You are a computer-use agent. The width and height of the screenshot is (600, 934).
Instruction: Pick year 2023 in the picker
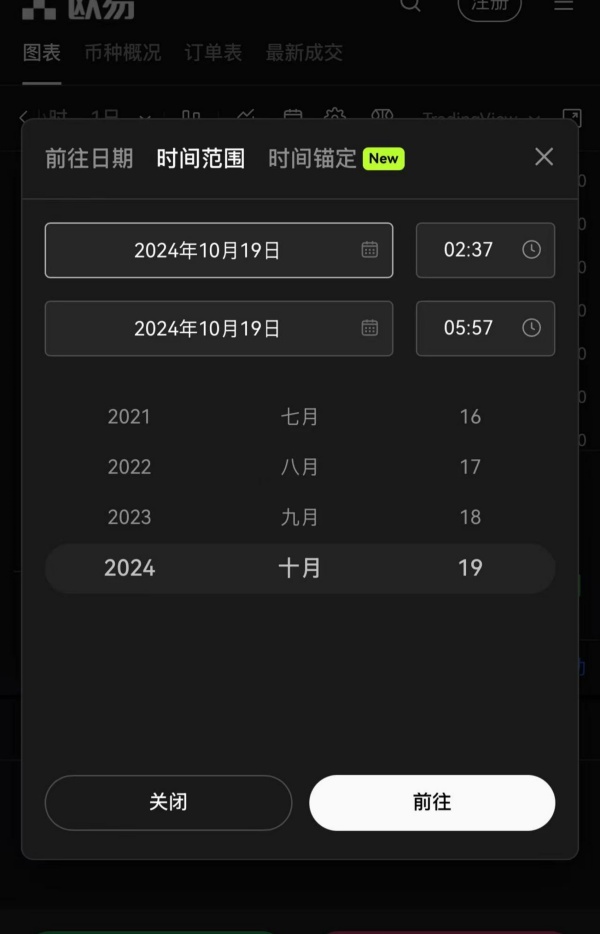tap(129, 517)
